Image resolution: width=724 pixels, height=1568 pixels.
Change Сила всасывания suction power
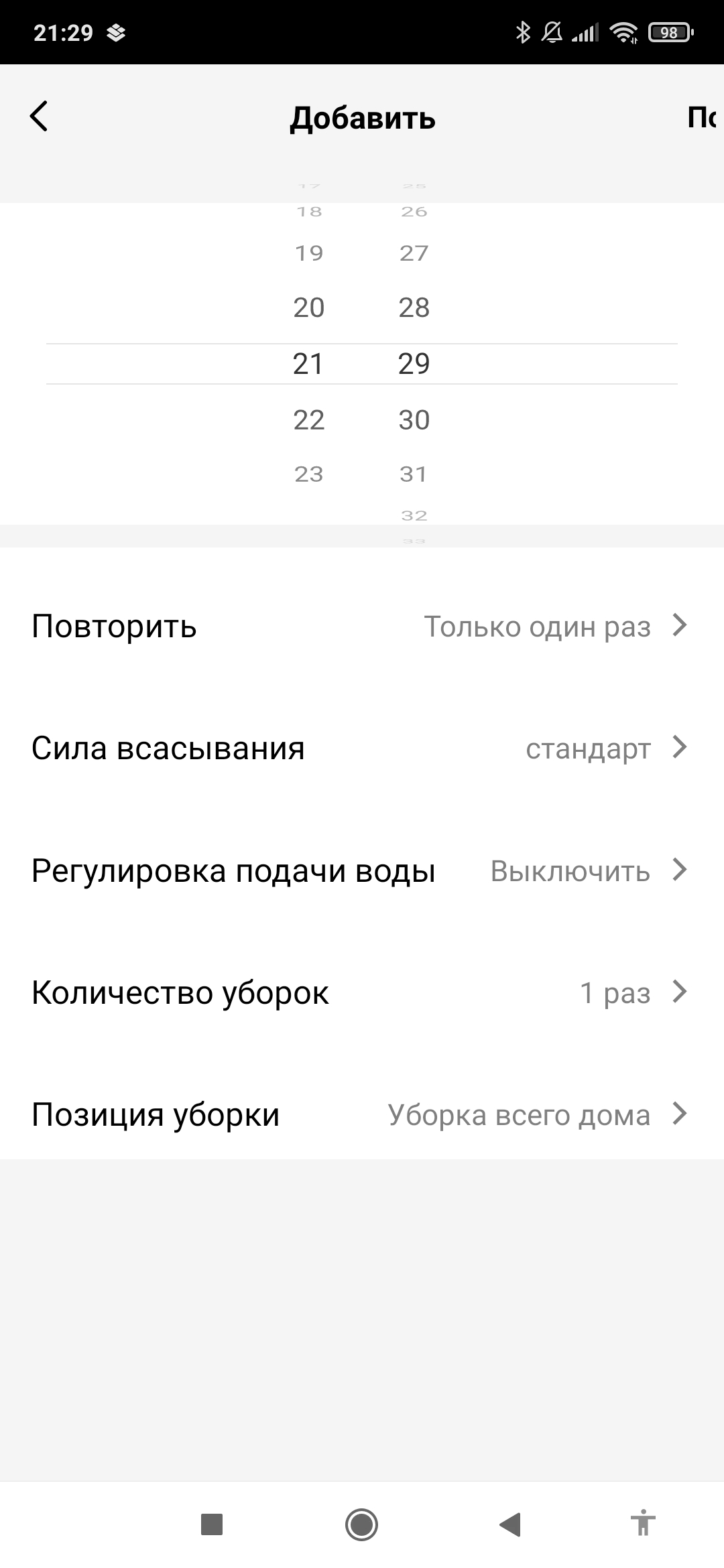pyautogui.click(x=362, y=748)
